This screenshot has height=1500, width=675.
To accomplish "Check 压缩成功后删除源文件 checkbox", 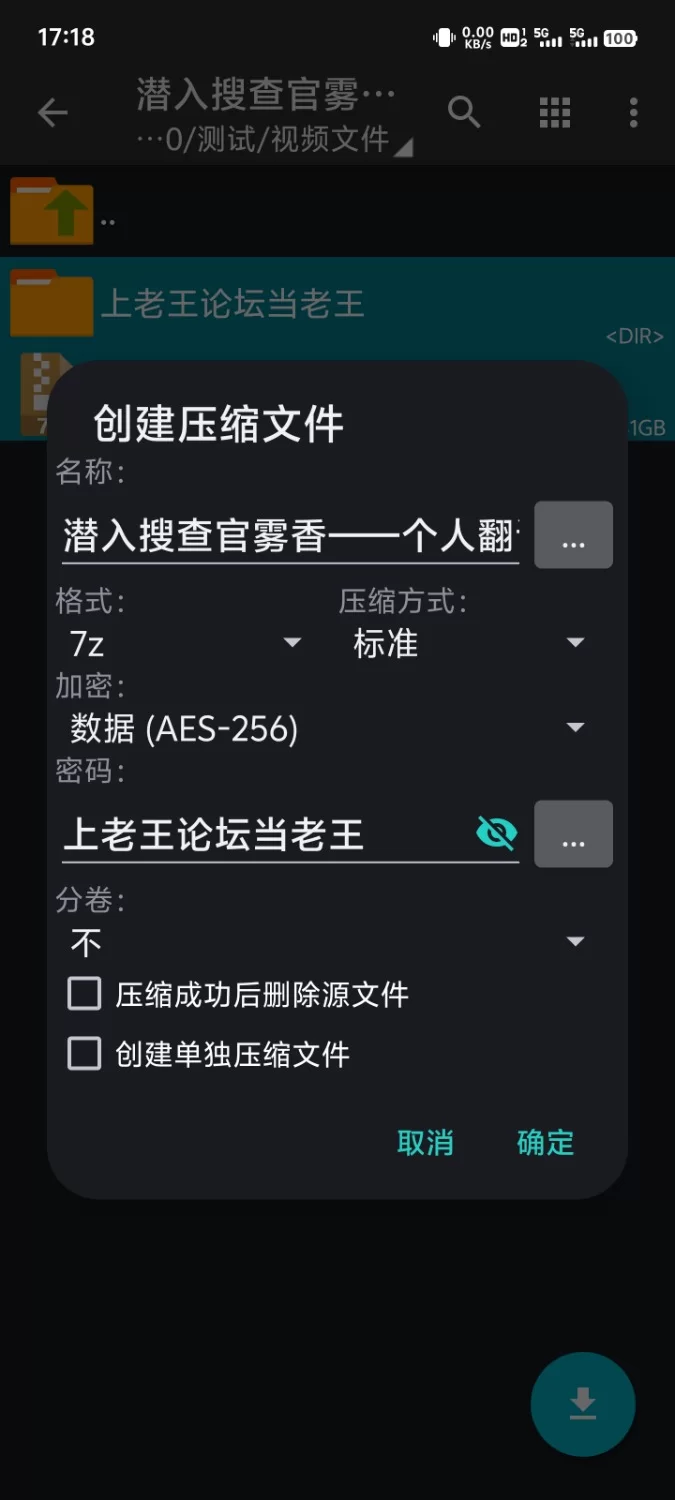I will [84, 994].
